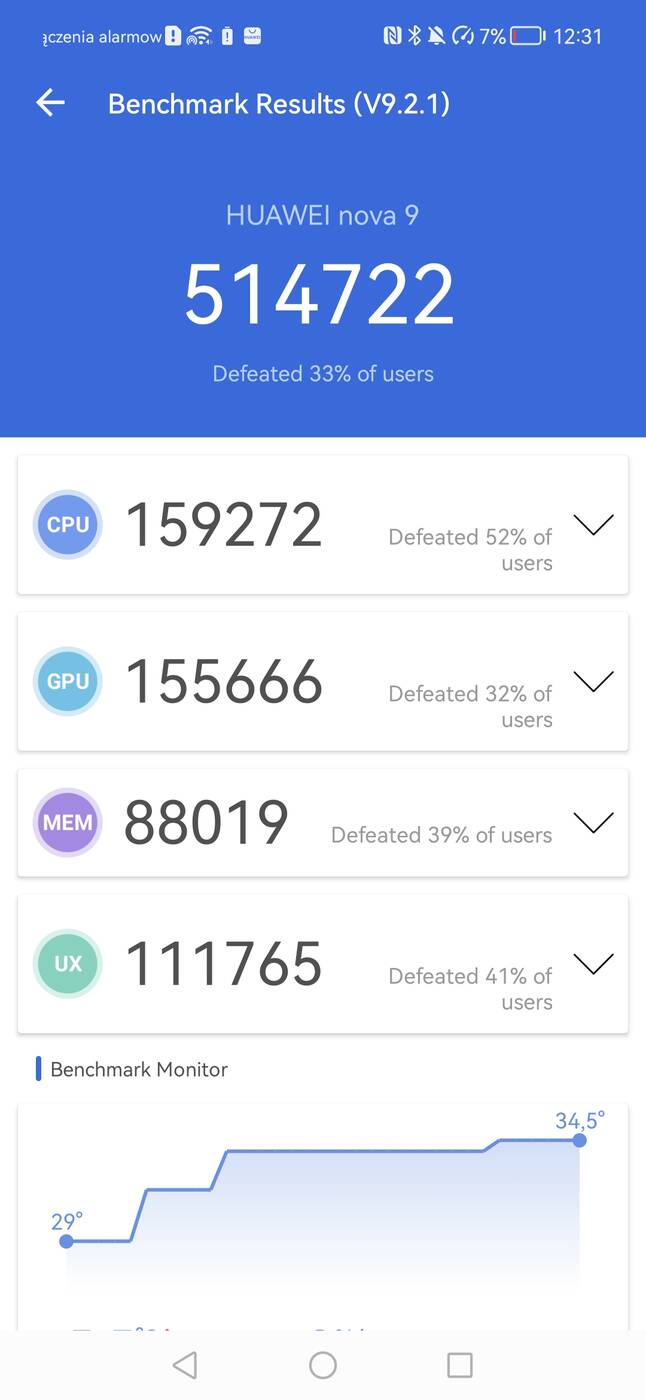The height and width of the screenshot is (1400, 646).
Task: Expand the GPU score breakdown
Action: (593, 682)
